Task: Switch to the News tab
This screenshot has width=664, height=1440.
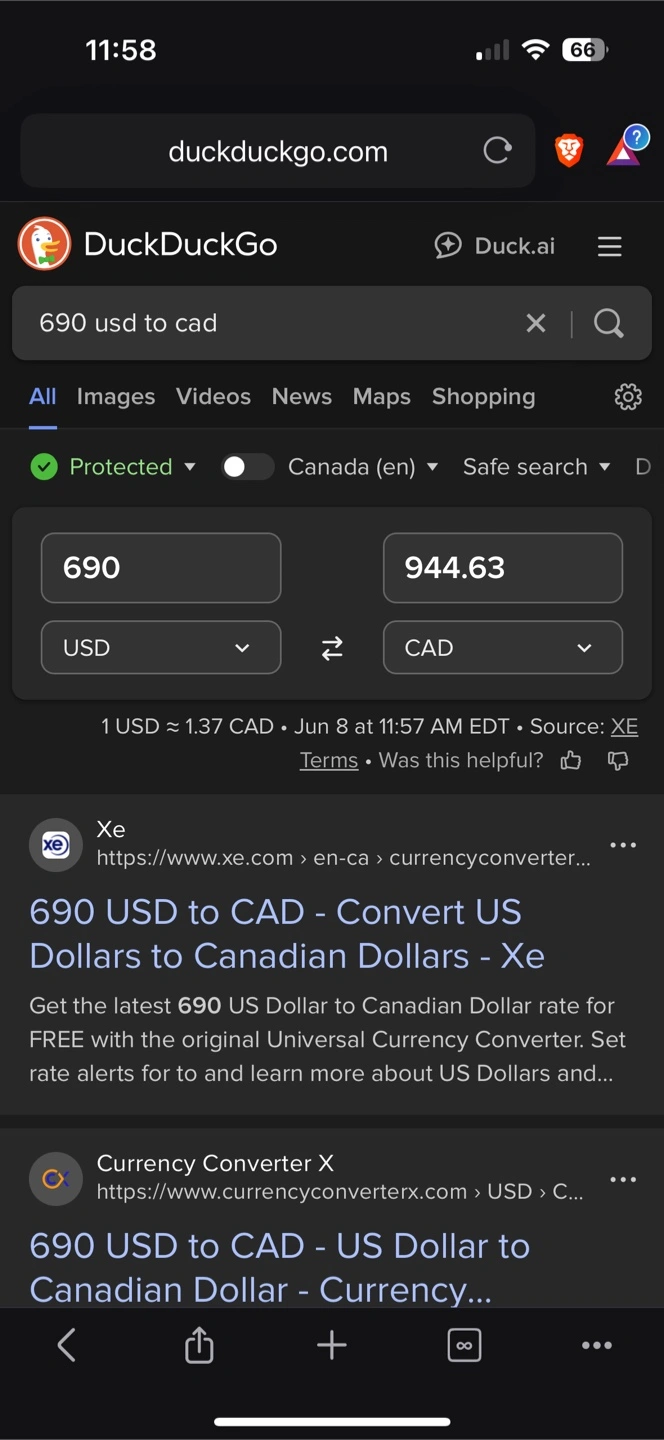Action: pyautogui.click(x=301, y=397)
